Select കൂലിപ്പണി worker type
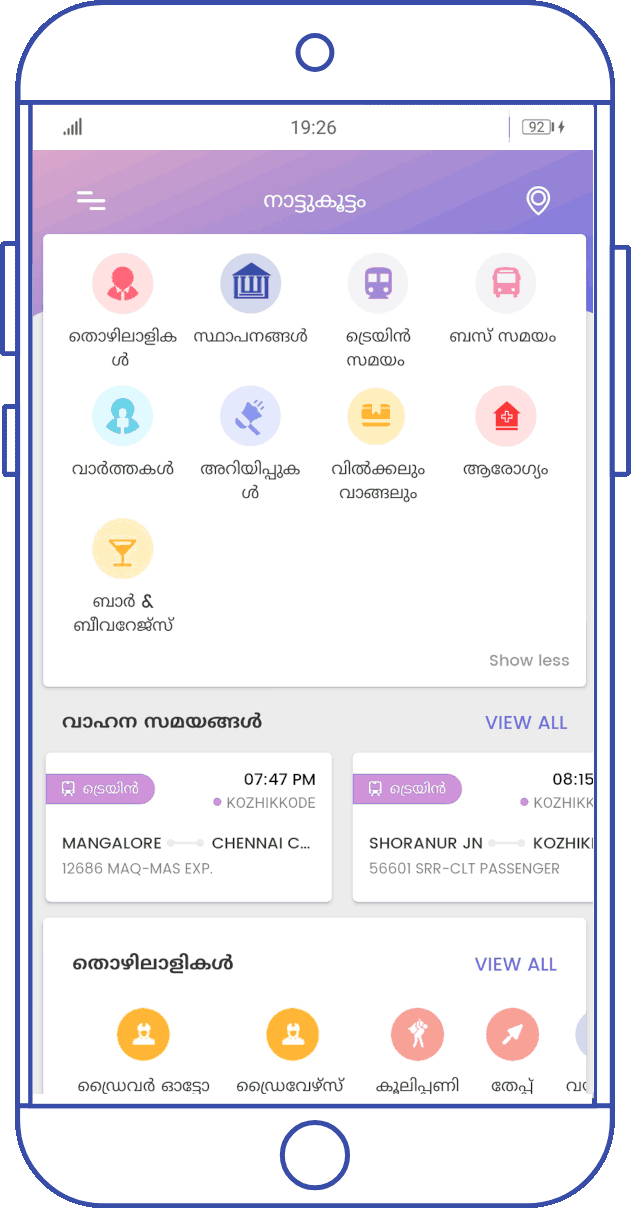 coord(417,1035)
